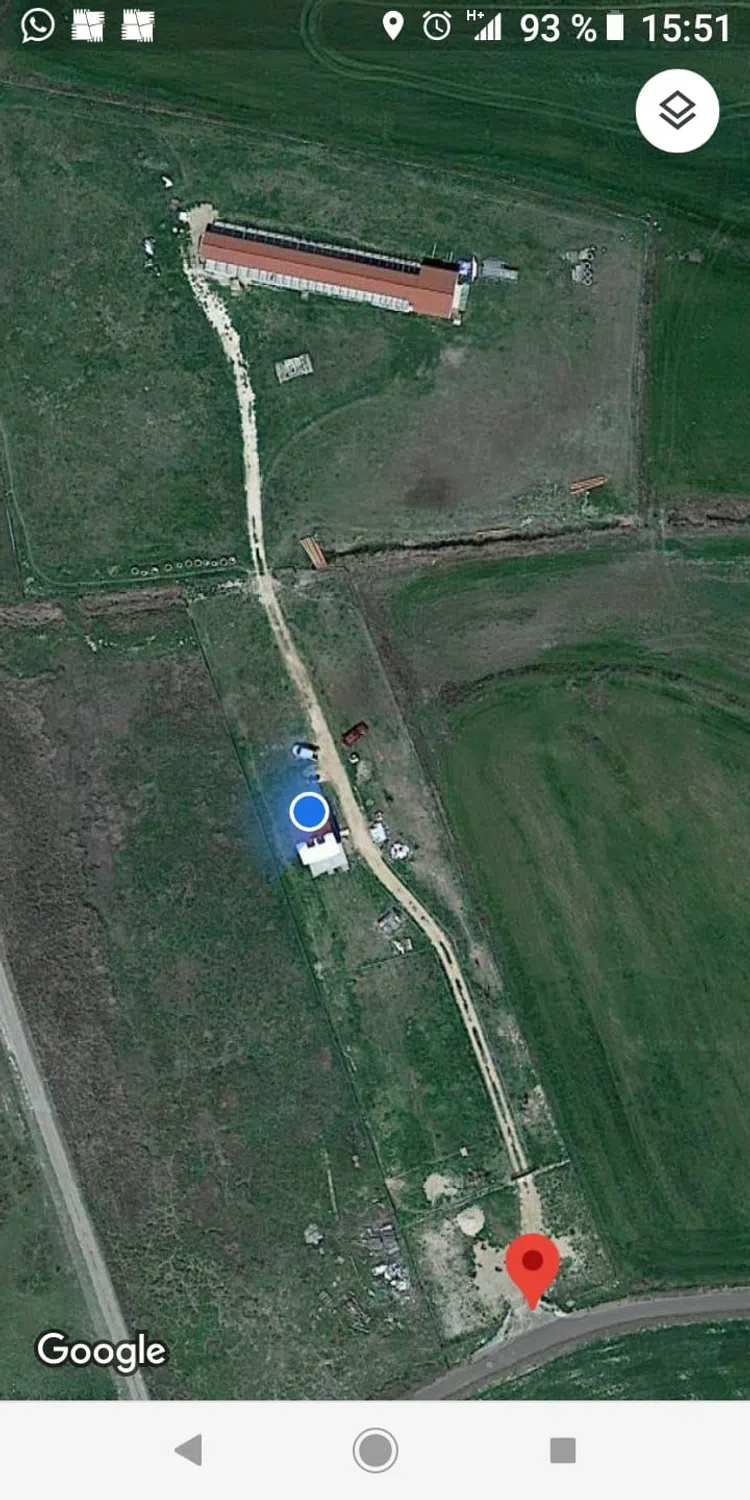
Task: Go back with system back button
Action: pyautogui.click(x=188, y=1450)
